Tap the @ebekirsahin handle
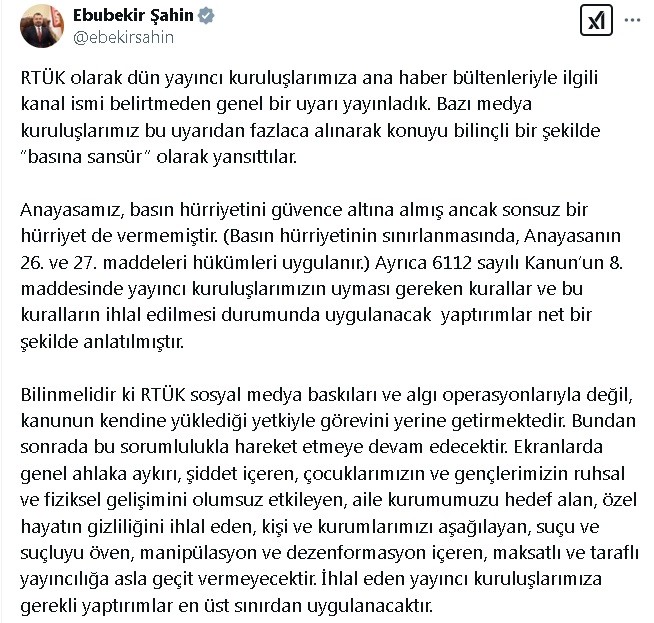This screenshot has height=623, width=654. [121, 38]
